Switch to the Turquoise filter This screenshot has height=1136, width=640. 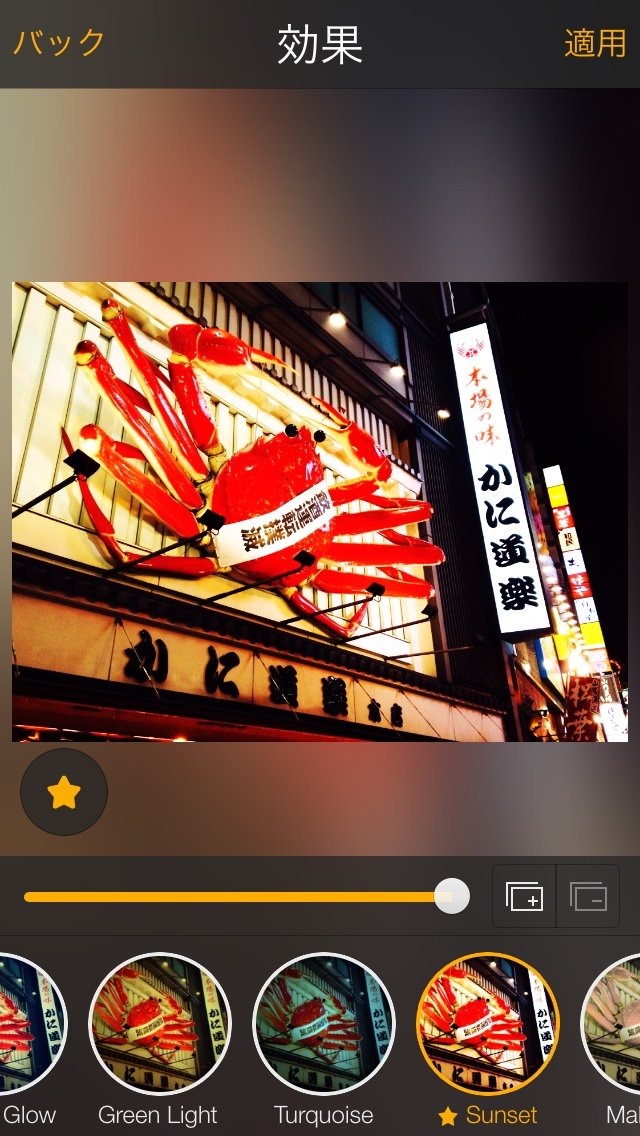[x=324, y=1024]
